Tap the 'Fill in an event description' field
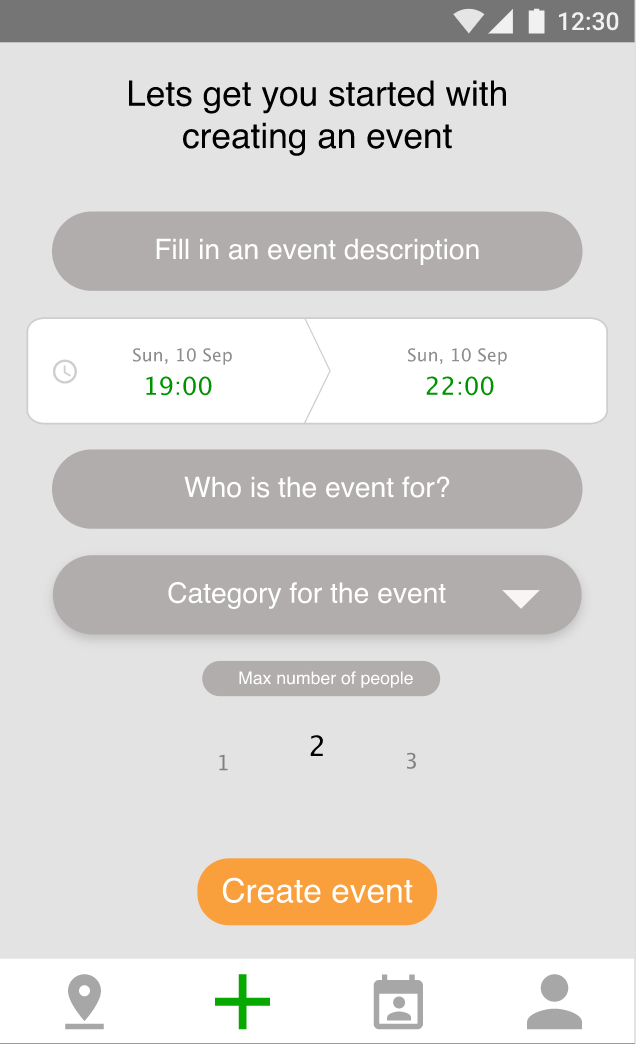This screenshot has width=636, height=1044. click(x=317, y=251)
